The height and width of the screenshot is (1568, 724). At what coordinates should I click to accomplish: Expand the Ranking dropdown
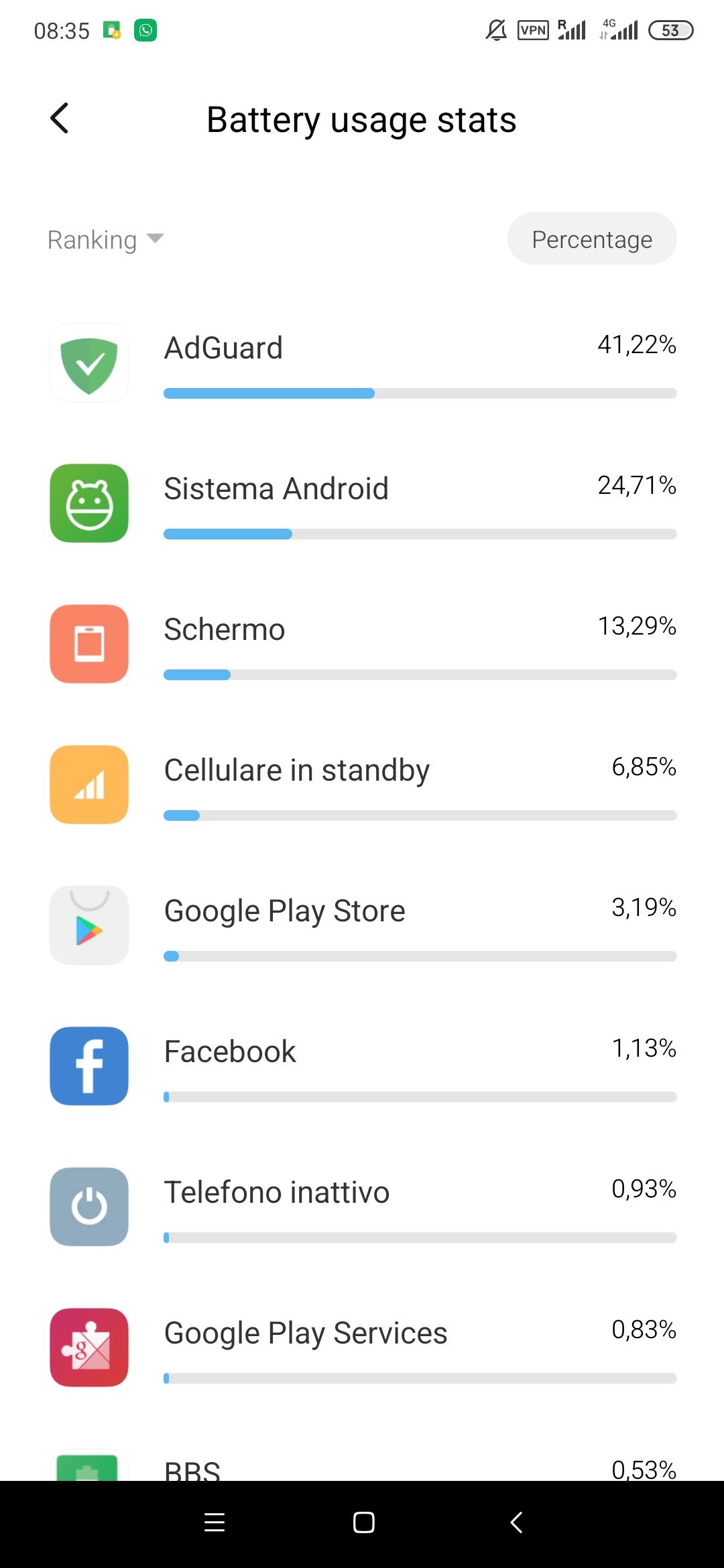coord(106,239)
